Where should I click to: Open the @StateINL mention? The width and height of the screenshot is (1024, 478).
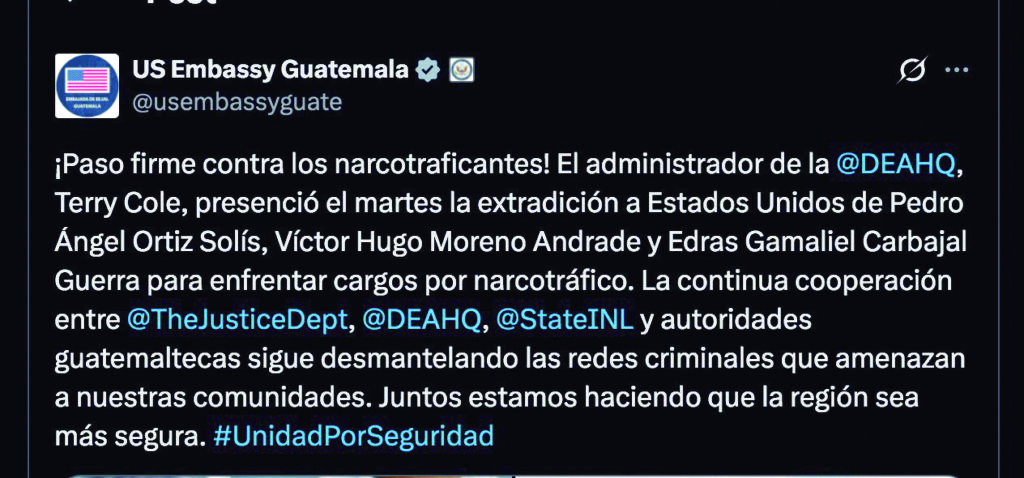coord(565,320)
